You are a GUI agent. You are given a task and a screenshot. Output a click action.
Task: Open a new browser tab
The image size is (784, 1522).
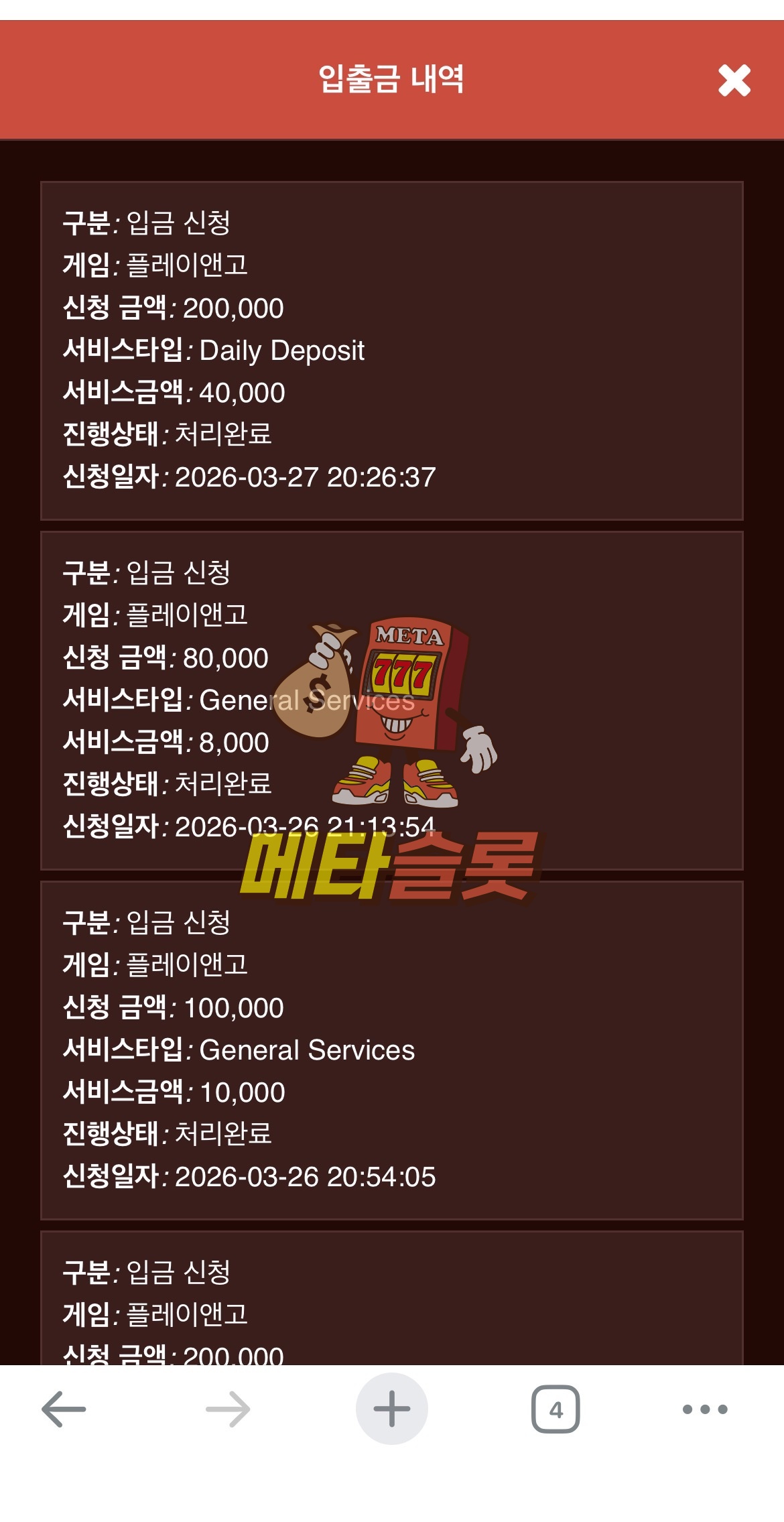(x=392, y=1409)
